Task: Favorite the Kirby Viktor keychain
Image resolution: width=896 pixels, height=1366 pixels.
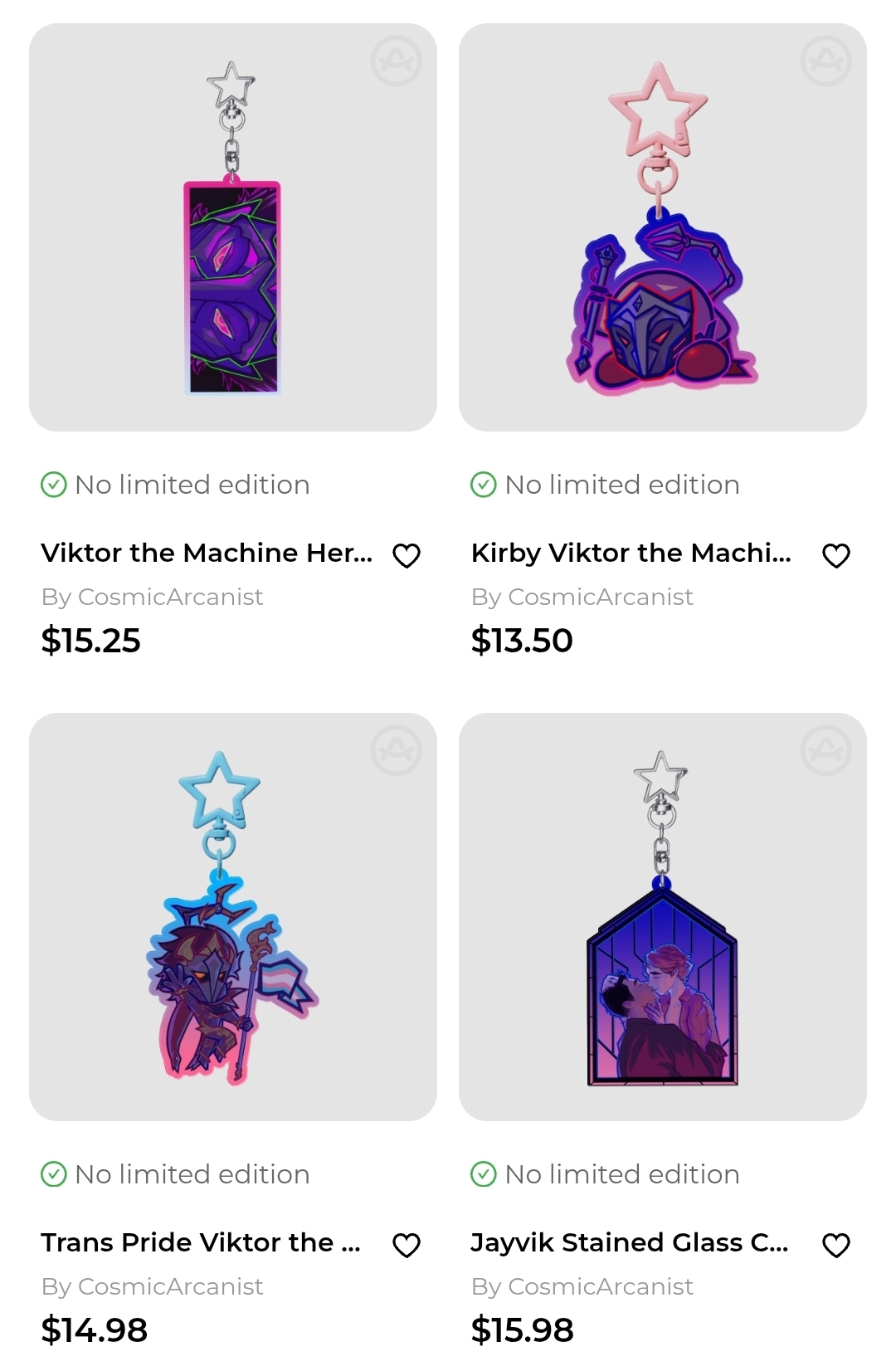Action: point(835,555)
